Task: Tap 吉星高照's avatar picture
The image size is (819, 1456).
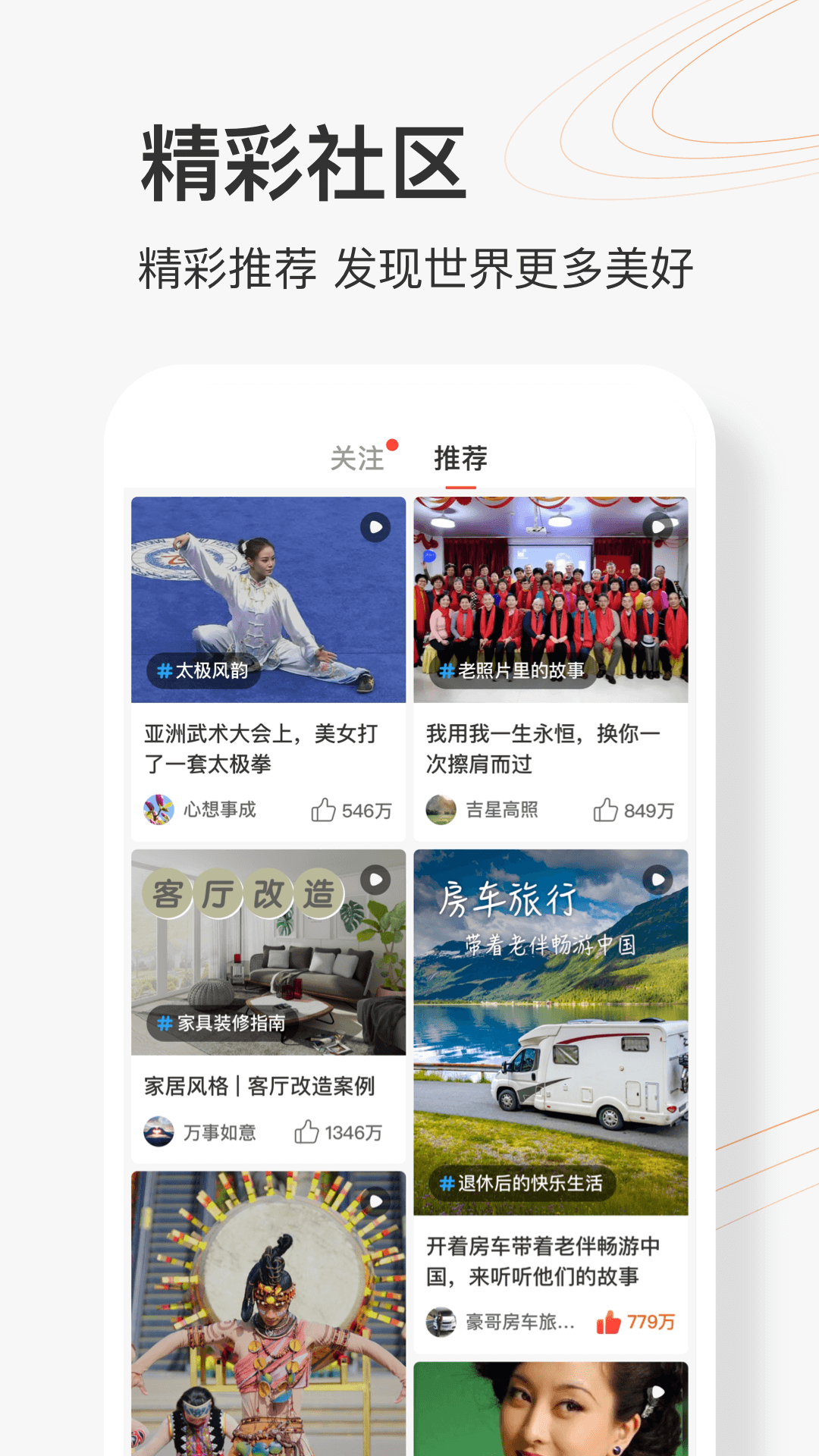Action: (443, 811)
